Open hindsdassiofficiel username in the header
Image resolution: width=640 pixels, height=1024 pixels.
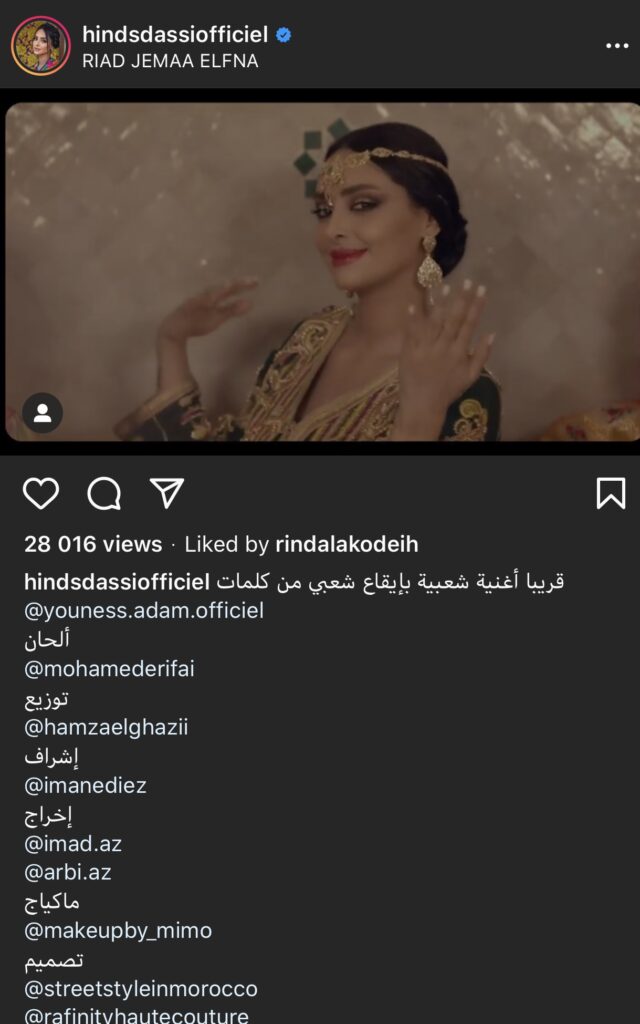coord(174,34)
